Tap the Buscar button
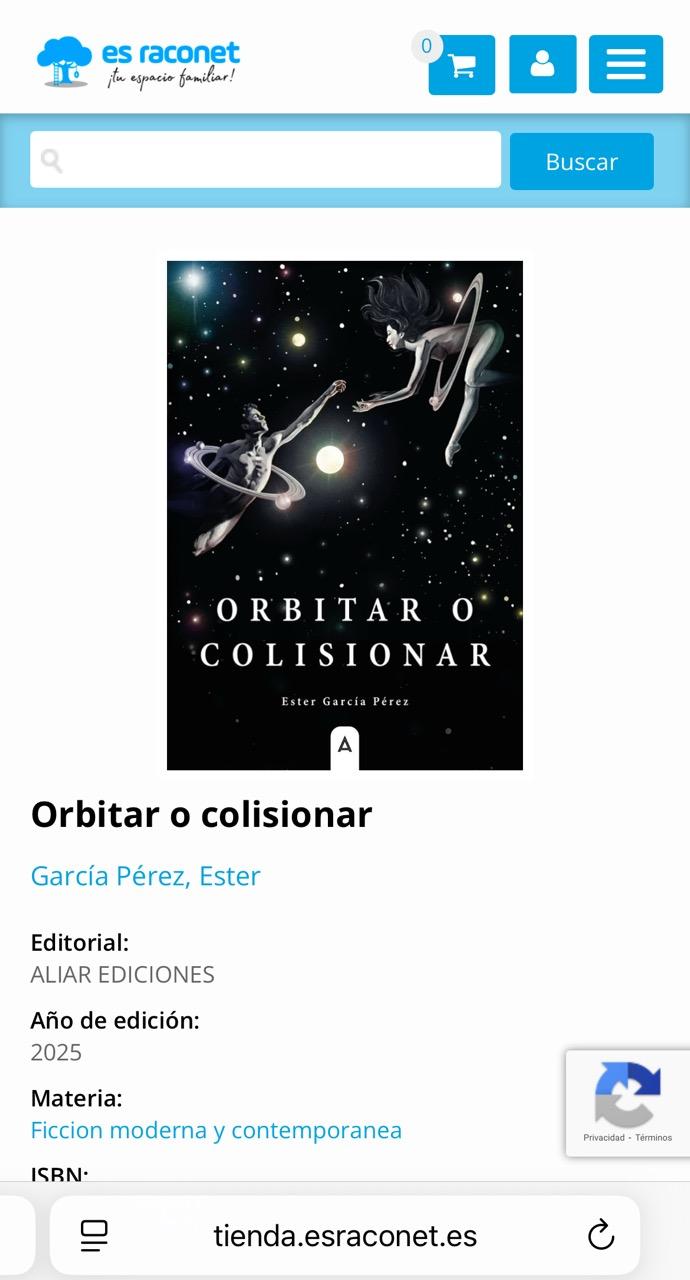Screen dimensions: 690x1280 pyautogui.click(x=581, y=161)
